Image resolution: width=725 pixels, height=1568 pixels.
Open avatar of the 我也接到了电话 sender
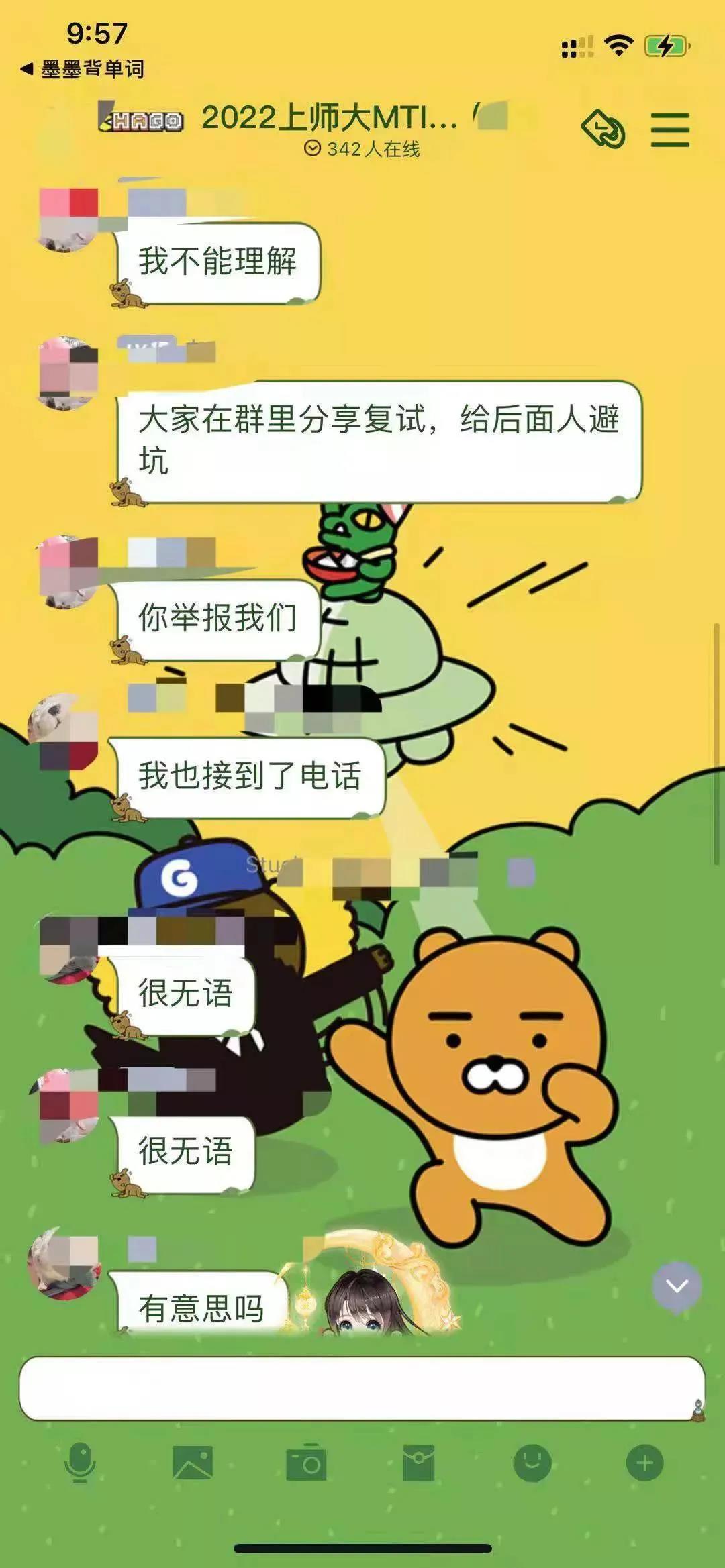pos(63,731)
